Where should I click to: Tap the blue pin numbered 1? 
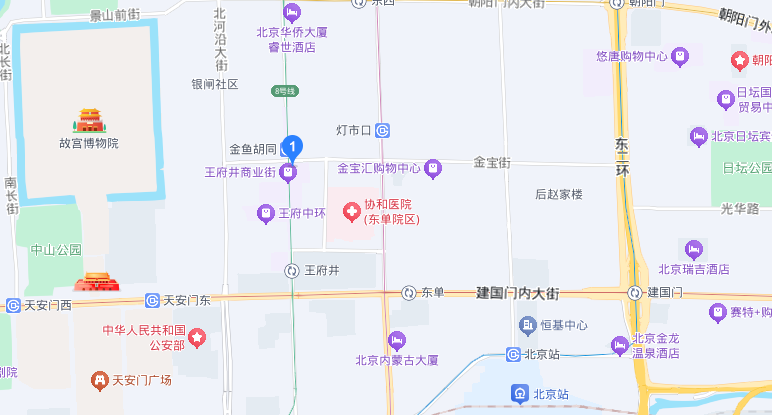[x=292, y=147]
